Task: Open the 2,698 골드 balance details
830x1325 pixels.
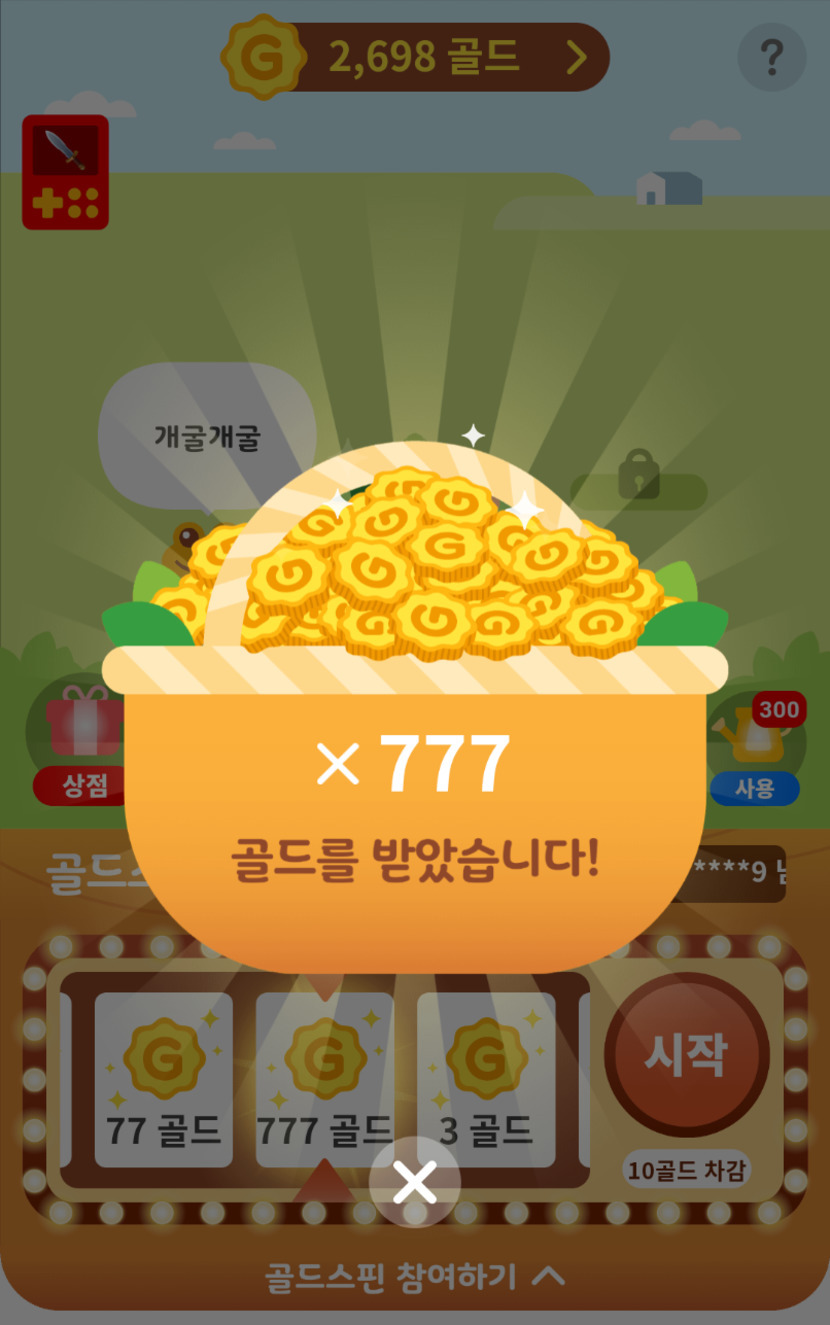Action: (415, 57)
